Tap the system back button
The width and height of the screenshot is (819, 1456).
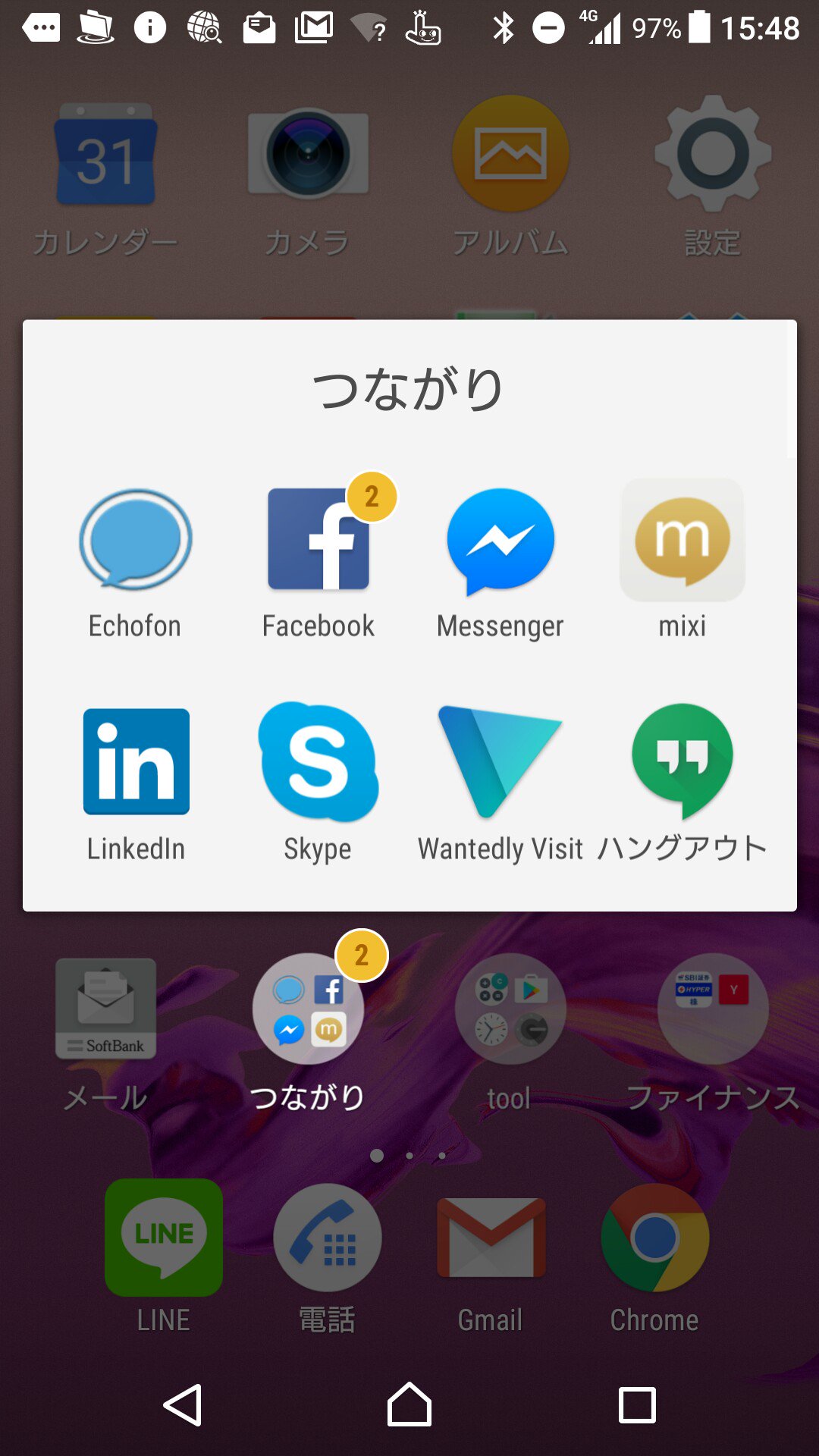pos(183,1405)
